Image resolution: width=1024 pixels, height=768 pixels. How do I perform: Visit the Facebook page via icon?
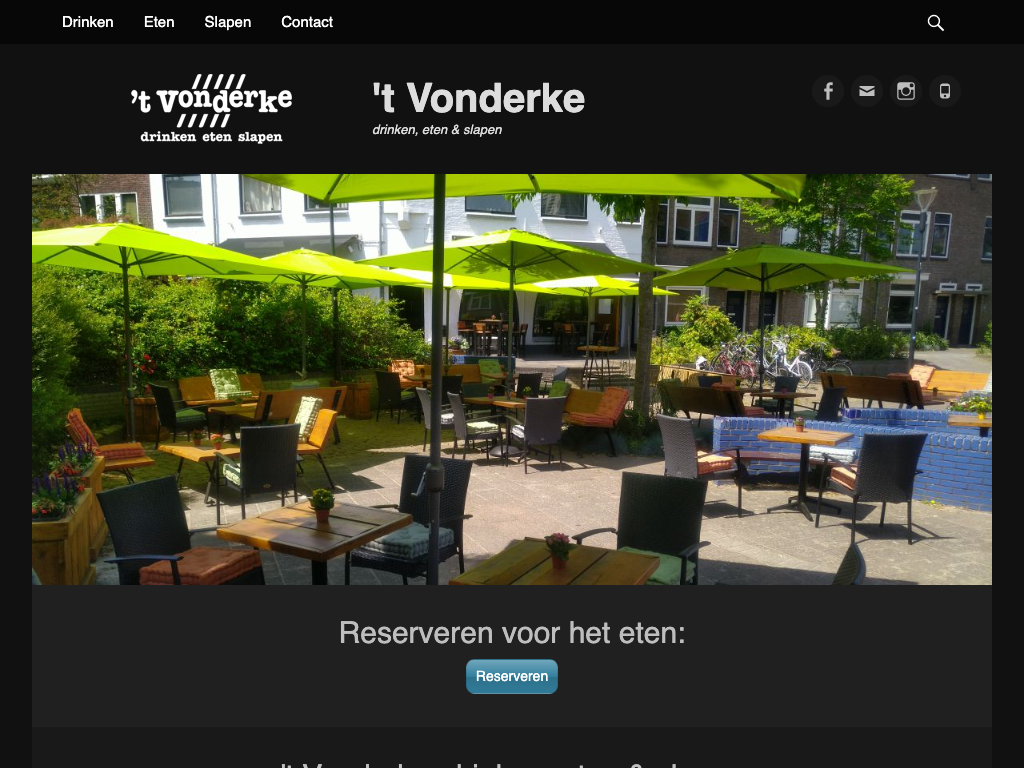828,91
